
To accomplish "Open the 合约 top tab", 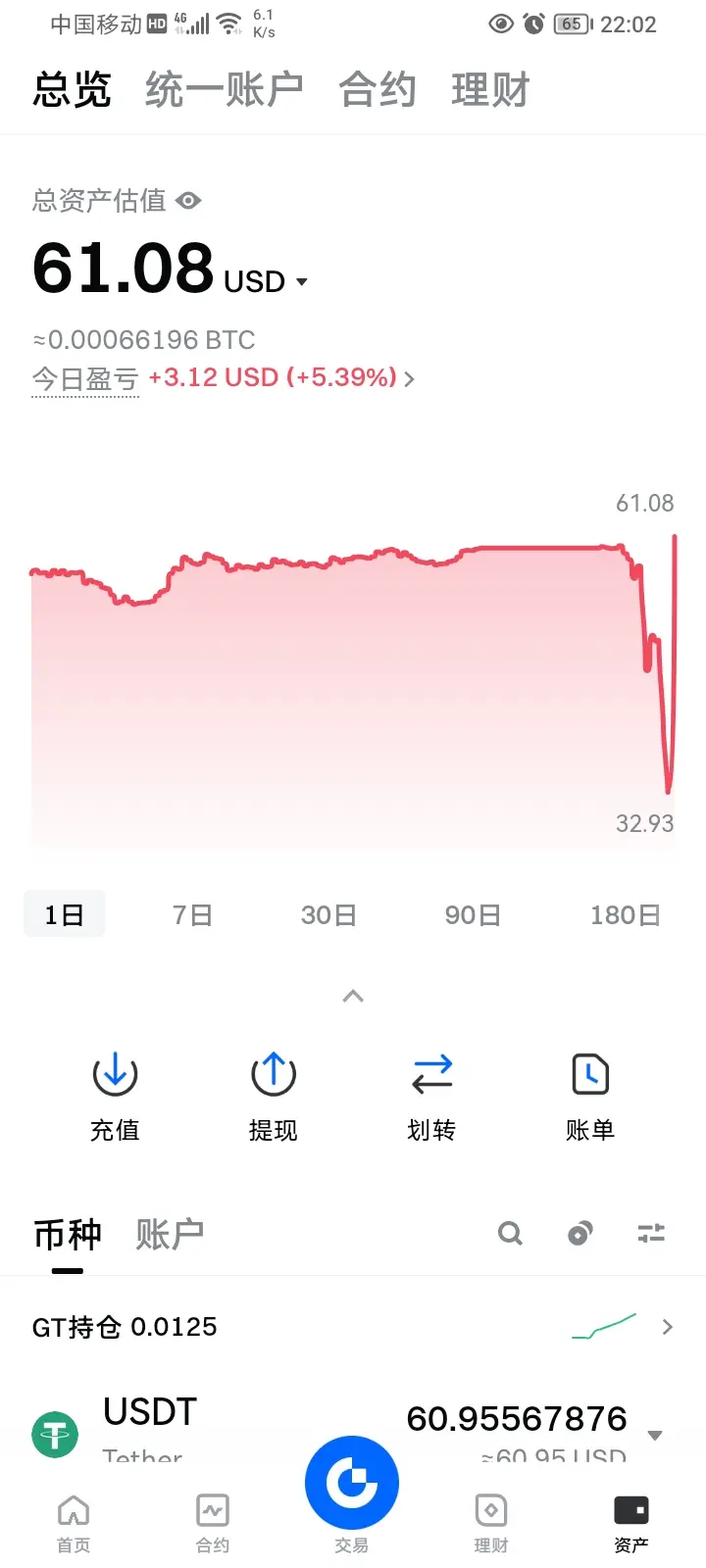I will [378, 90].
